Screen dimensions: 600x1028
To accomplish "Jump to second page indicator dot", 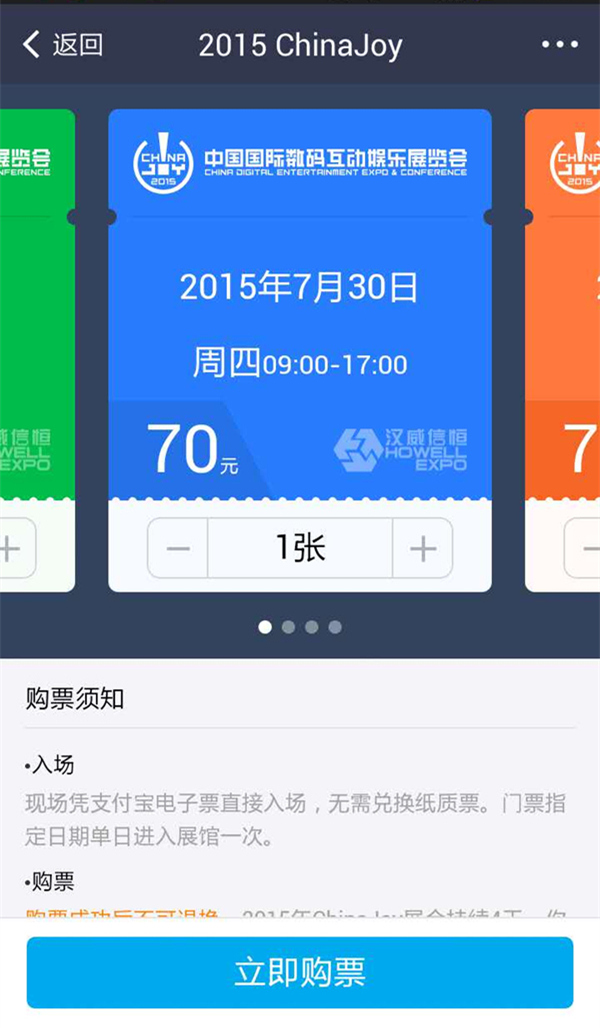I will pyautogui.click(x=288, y=627).
